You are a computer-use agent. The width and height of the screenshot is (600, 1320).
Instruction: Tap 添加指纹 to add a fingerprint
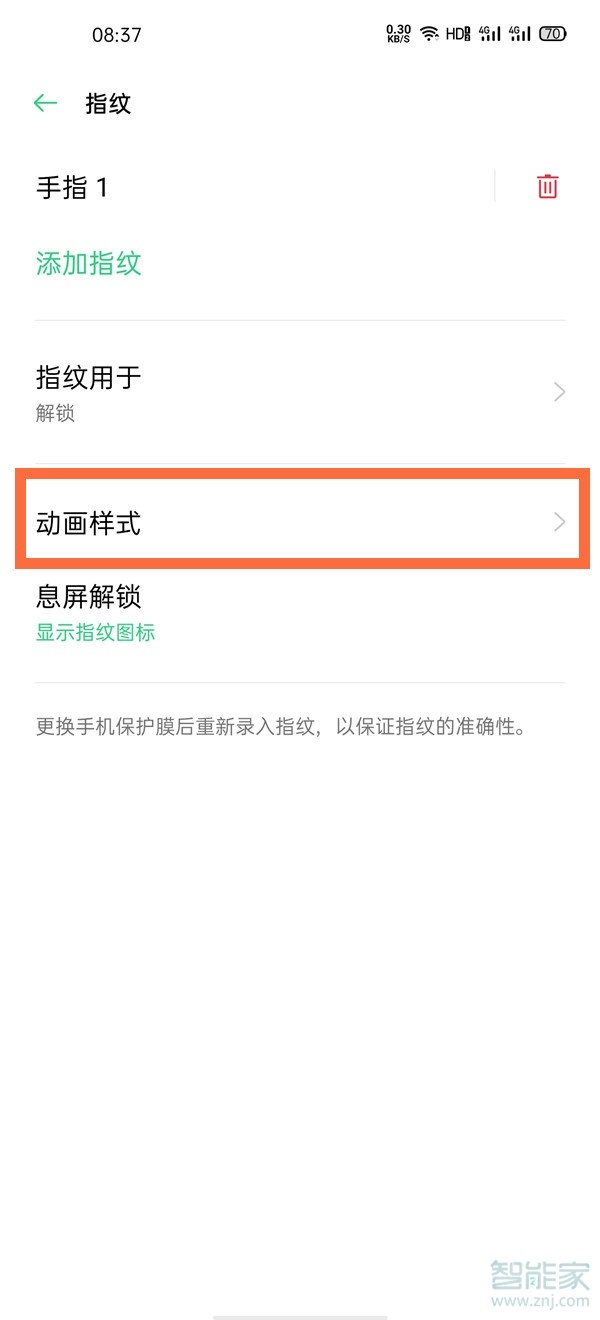(x=89, y=264)
